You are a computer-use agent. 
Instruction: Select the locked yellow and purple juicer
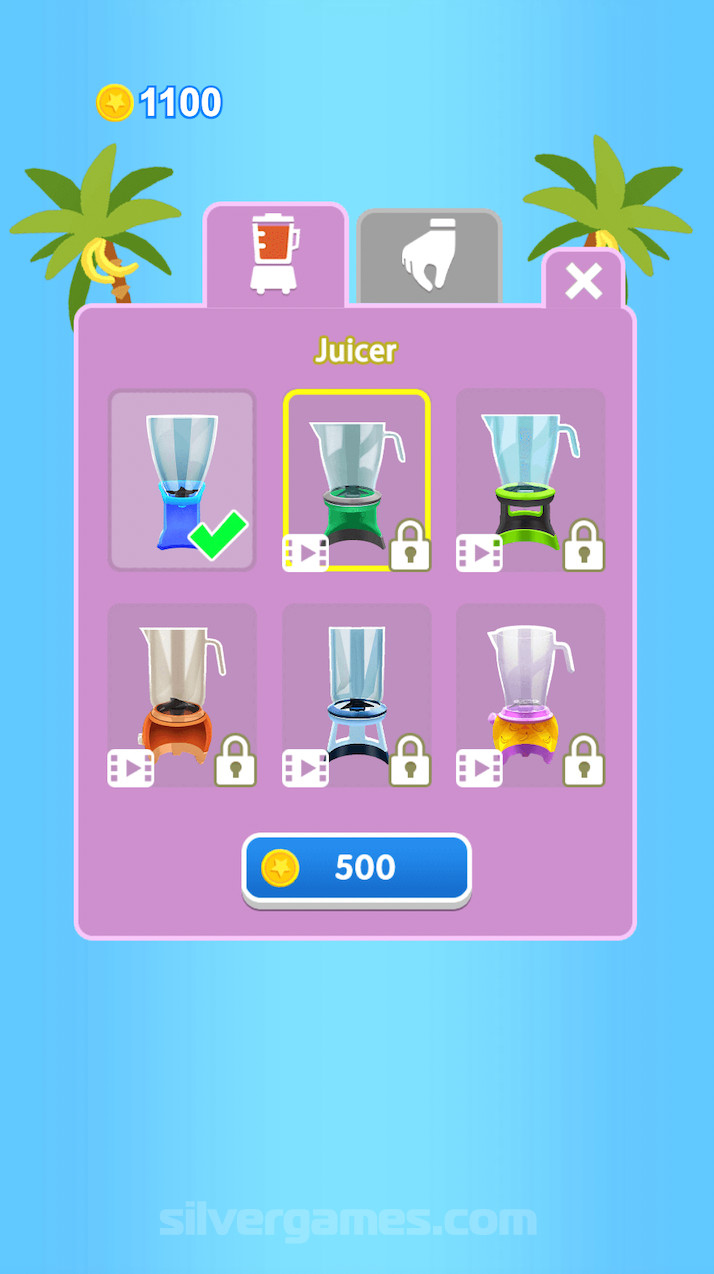[530, 695]
